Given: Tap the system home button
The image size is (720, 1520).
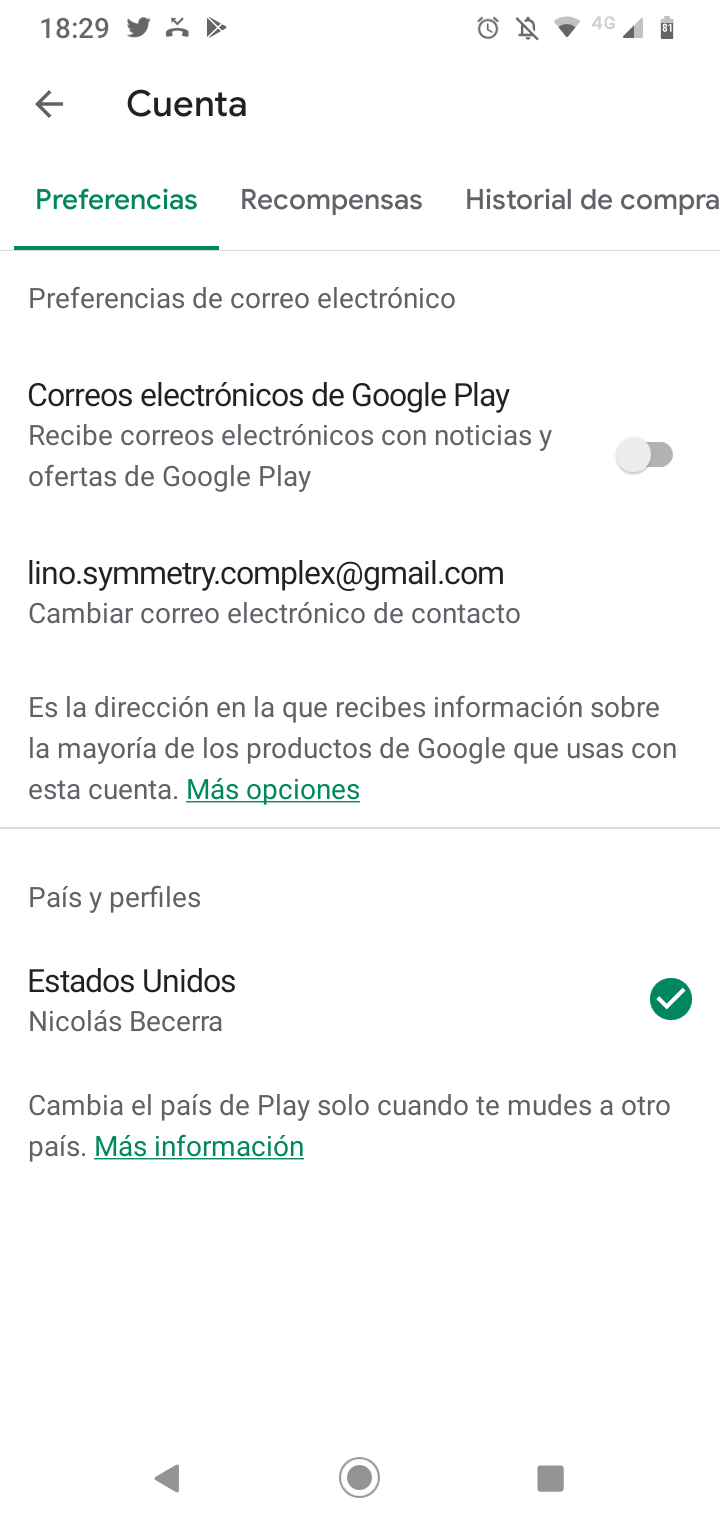Looking at the screenshot, I should pyautogui.click(x=359, y=1477).
